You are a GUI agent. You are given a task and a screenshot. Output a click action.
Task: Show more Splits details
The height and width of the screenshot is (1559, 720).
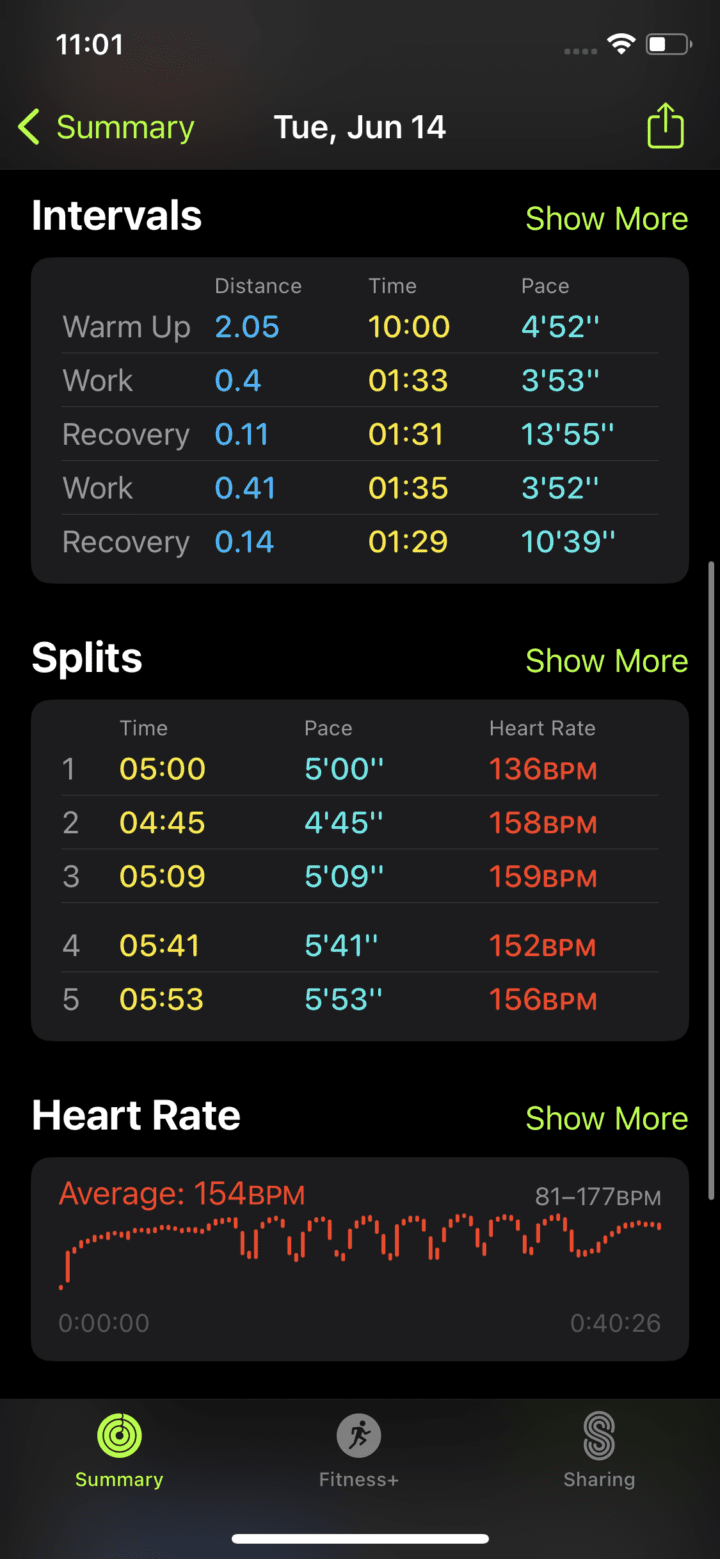(606, 661)
